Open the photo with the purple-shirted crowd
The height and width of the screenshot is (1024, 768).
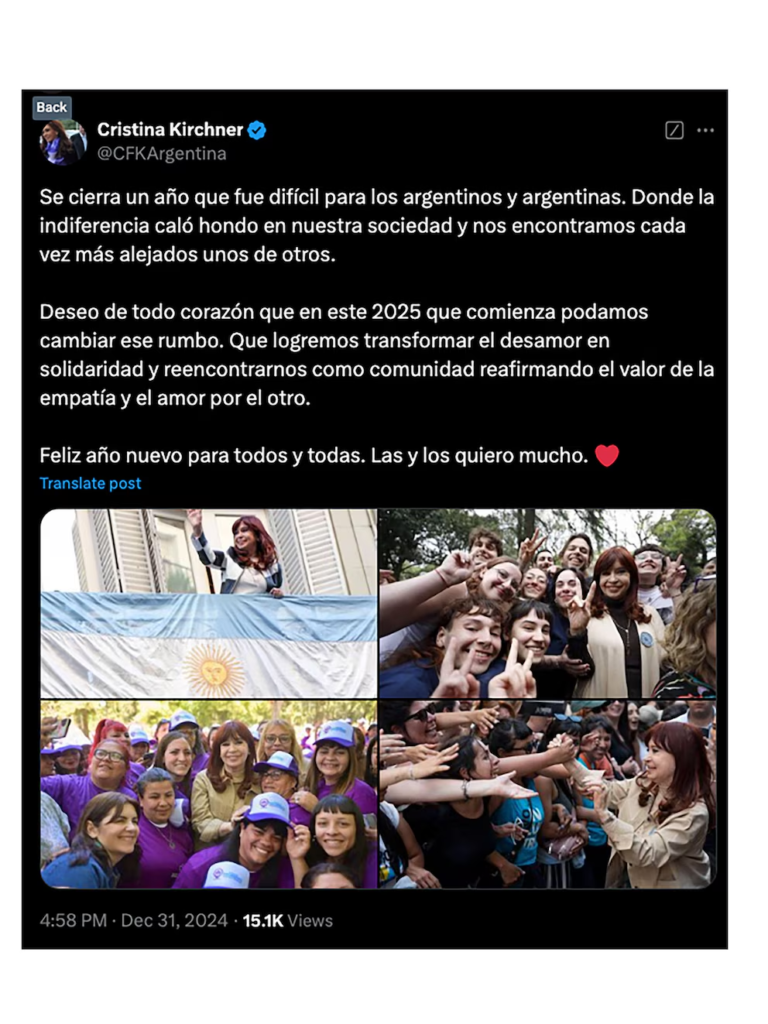click(x=209, y=794)
